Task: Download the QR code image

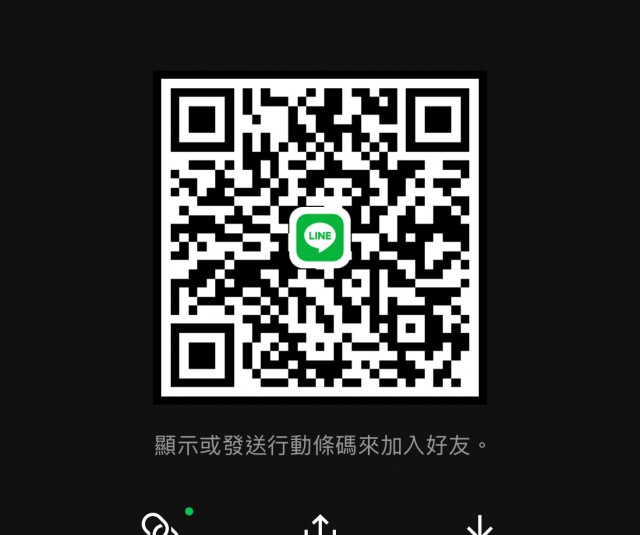Action: coord(479,525)
